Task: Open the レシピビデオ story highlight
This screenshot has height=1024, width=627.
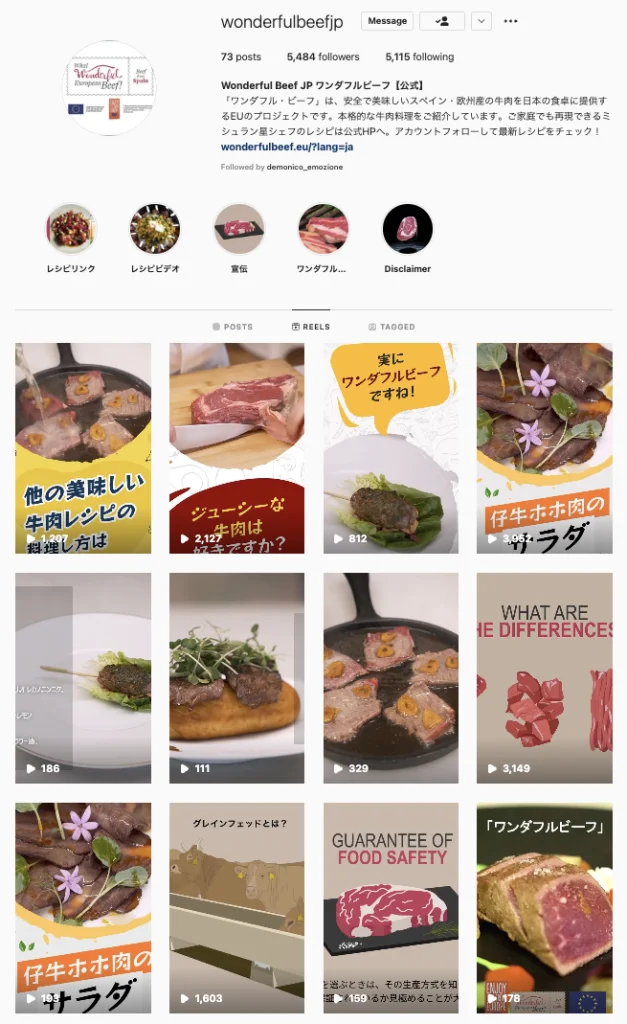Action: (155, 229)
